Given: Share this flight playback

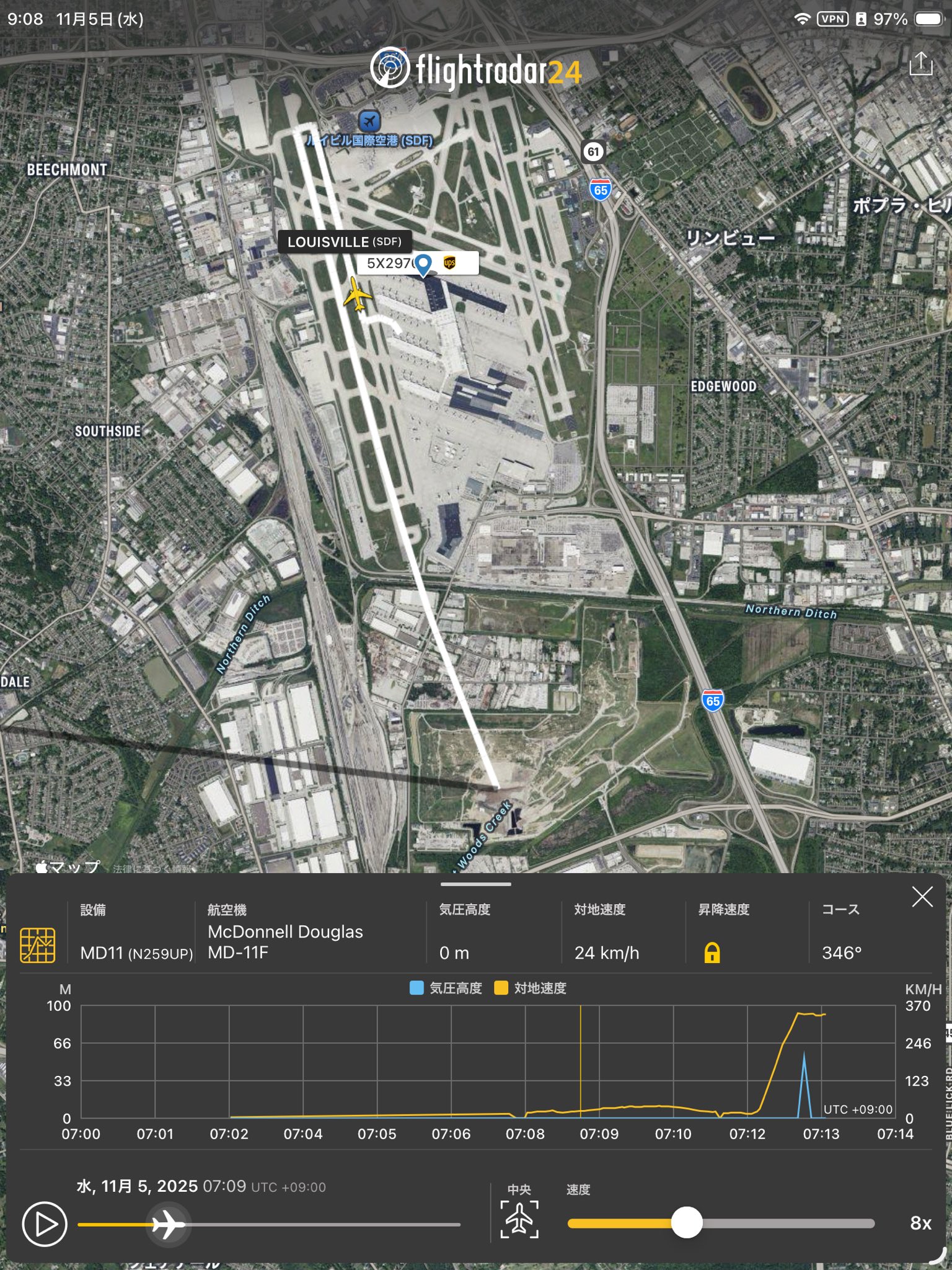Looking at the screenshot, I should coord(920,64).
